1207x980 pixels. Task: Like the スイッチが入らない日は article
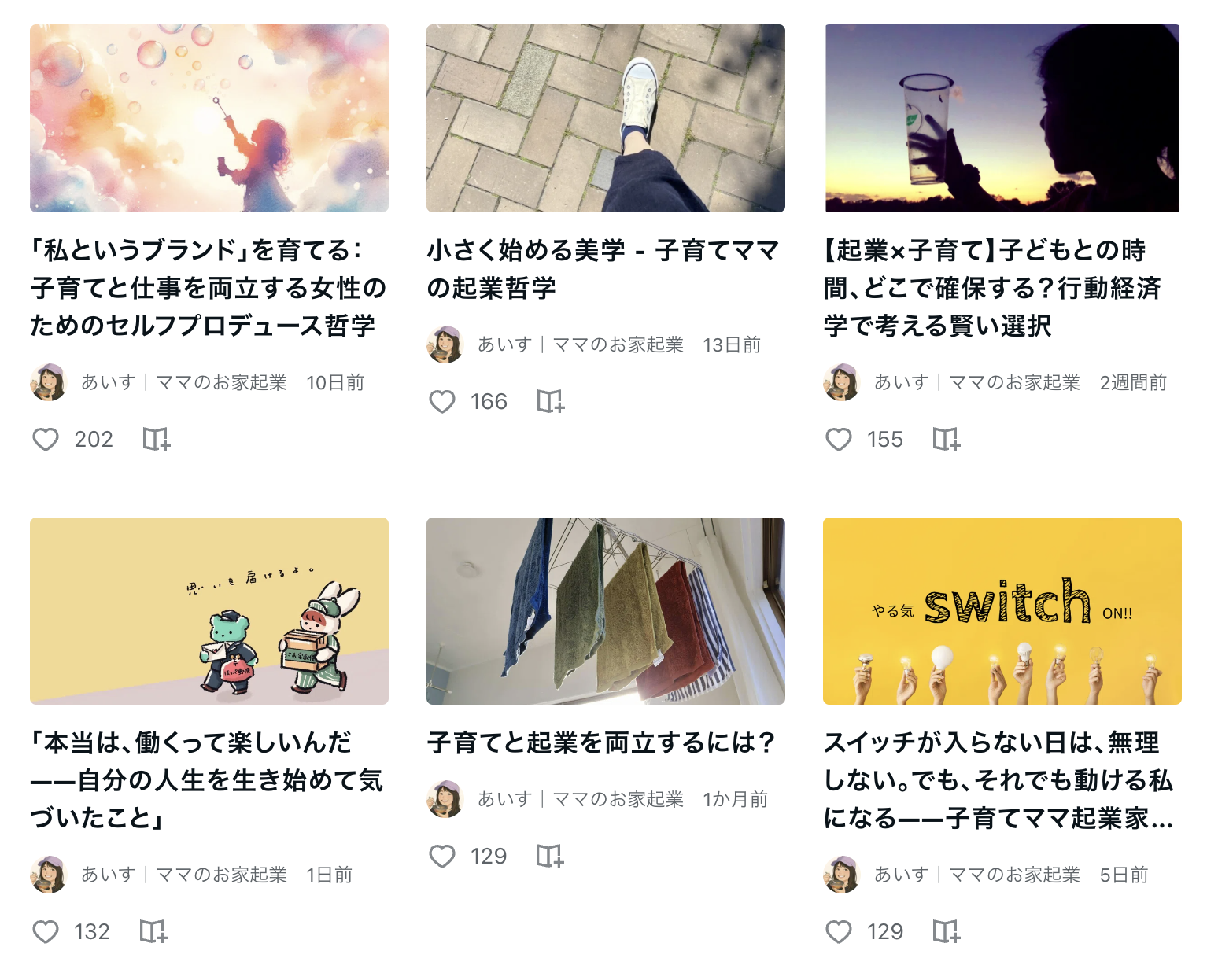point(839,932)
